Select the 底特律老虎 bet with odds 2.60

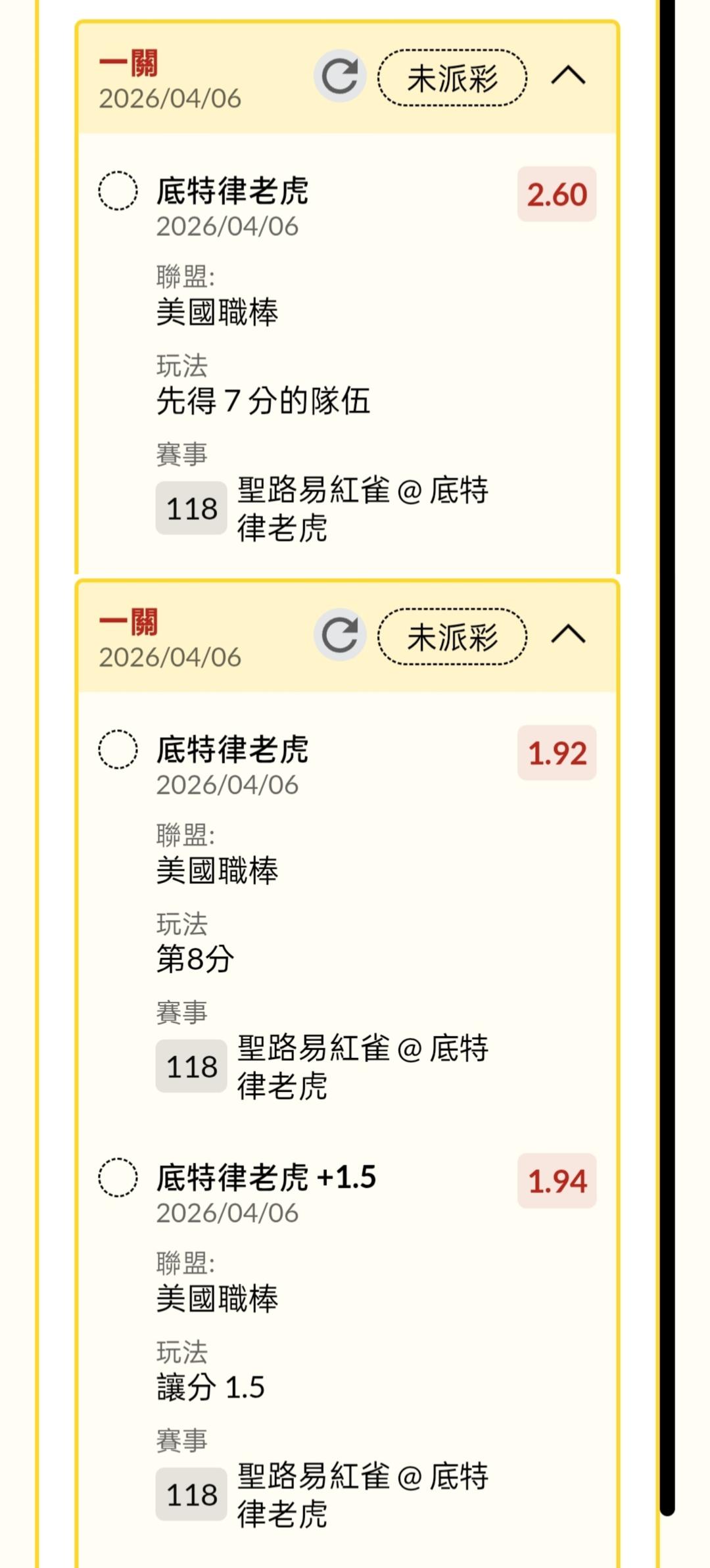(118, 191)
